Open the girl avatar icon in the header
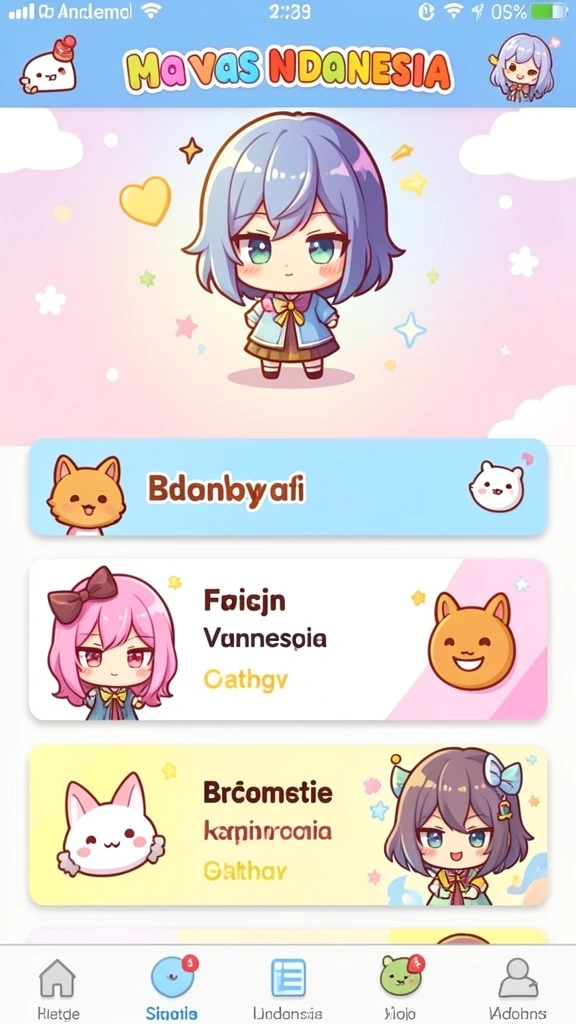 522,68
